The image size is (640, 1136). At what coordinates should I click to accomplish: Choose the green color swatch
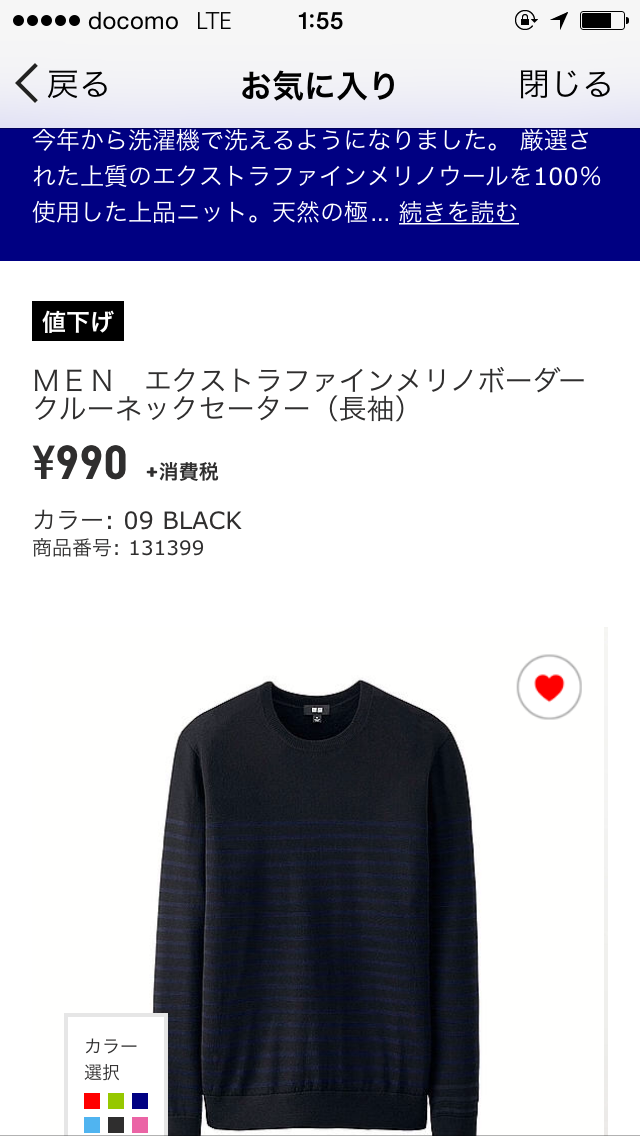point(116,1101)
